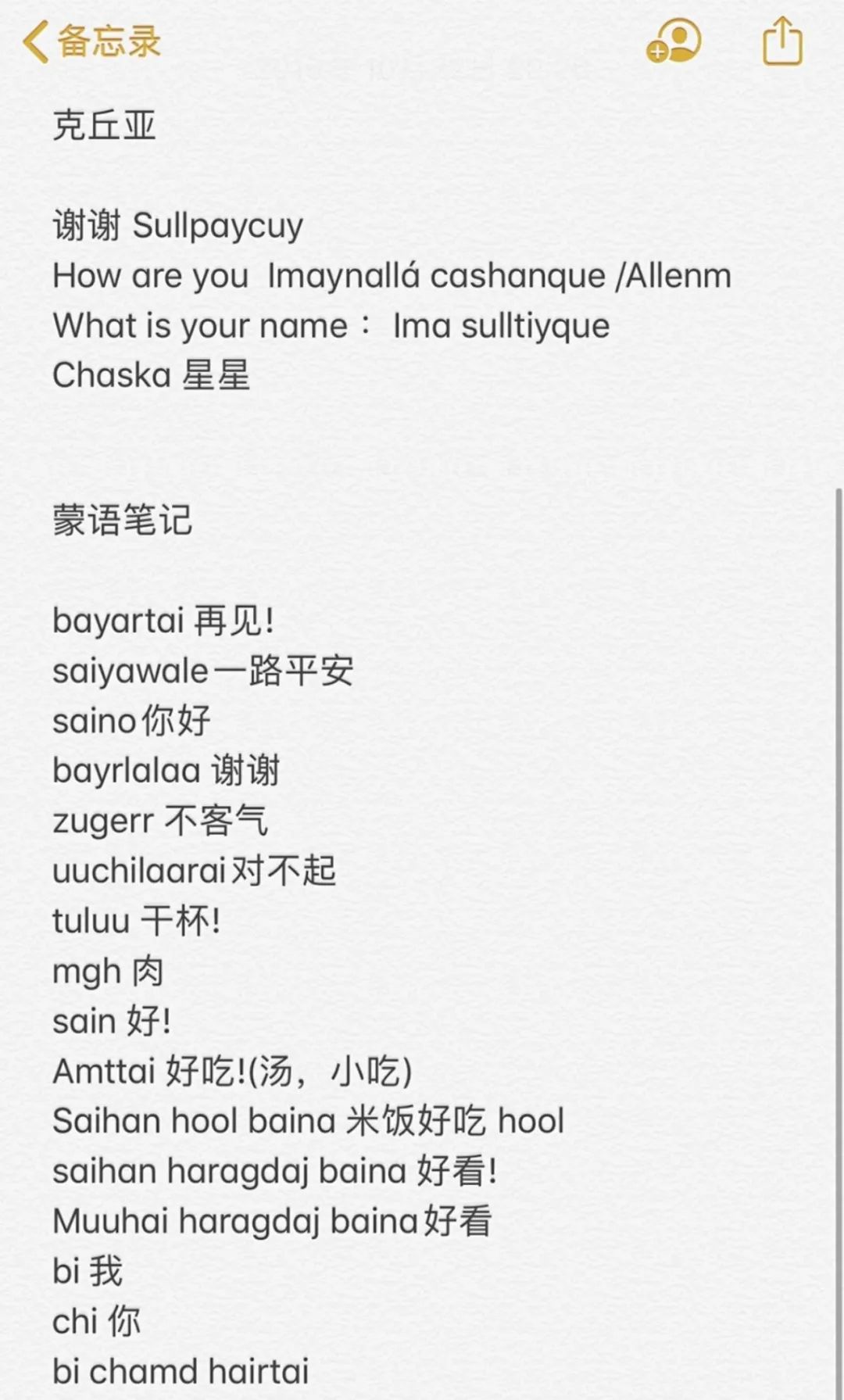This screenshot has width=844, height=1400.
Task: Tap the back chevron next to 备忘录
Action: click(x=33, y=41)
